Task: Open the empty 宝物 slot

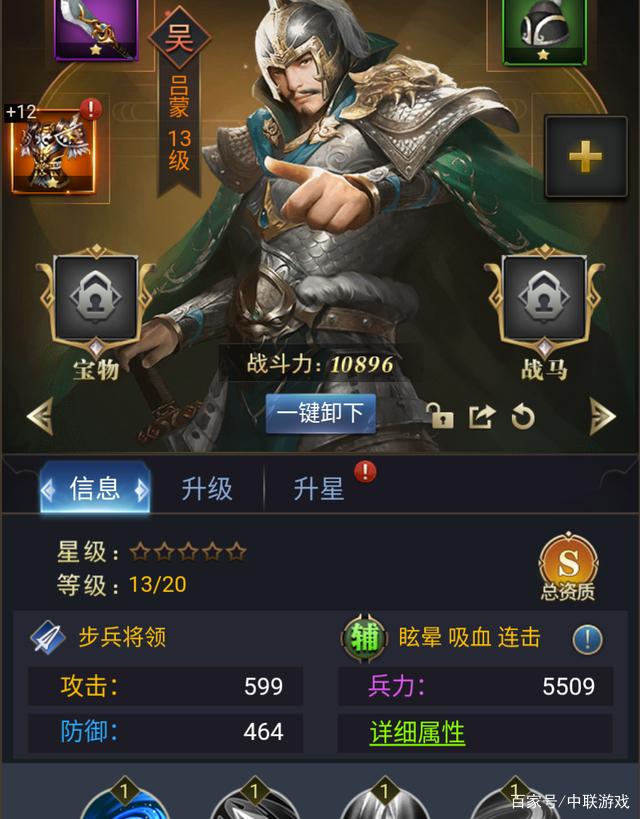Action: [x=95, y=298]
